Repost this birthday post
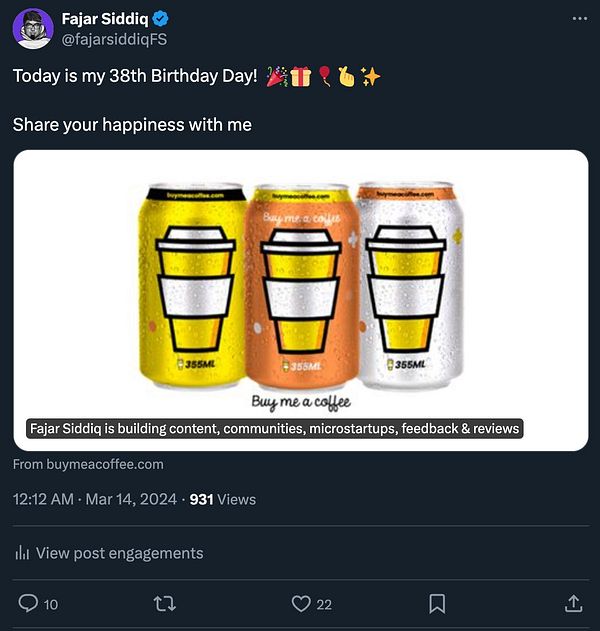The width and height of the screenshot is (600, 631). click(x=167, y=603)
